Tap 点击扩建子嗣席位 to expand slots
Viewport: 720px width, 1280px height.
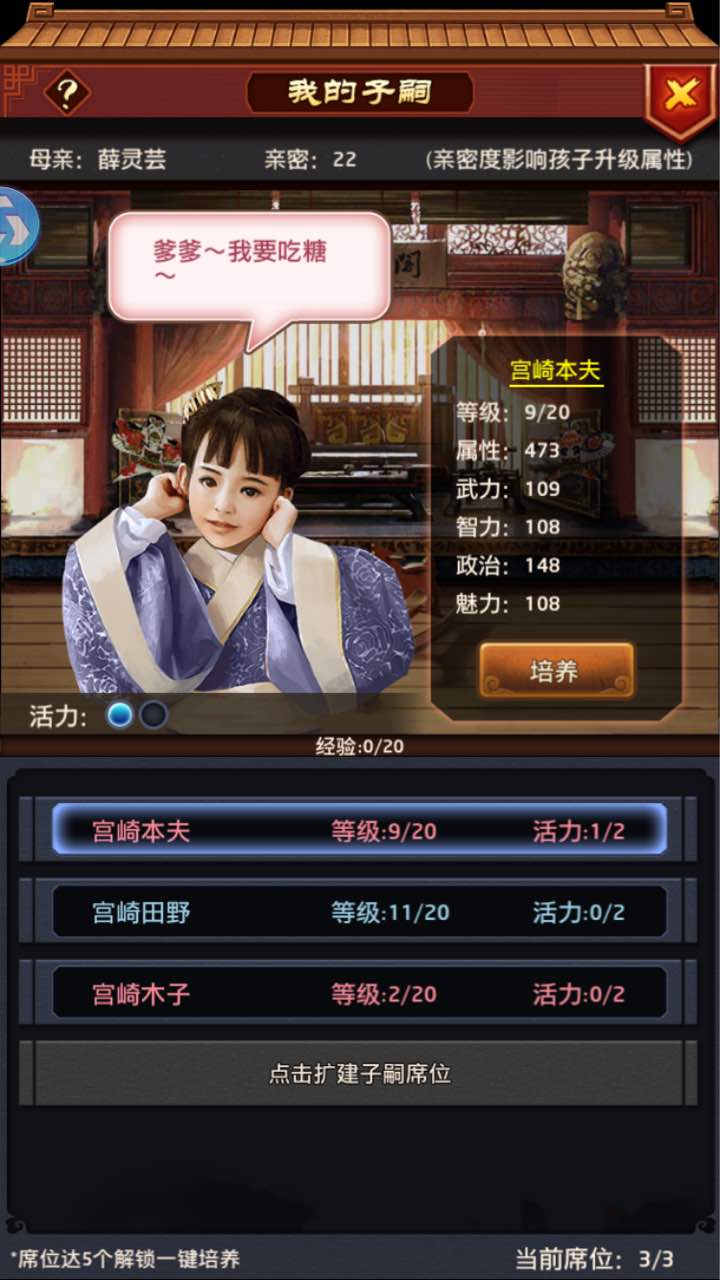pos(359,1073)
